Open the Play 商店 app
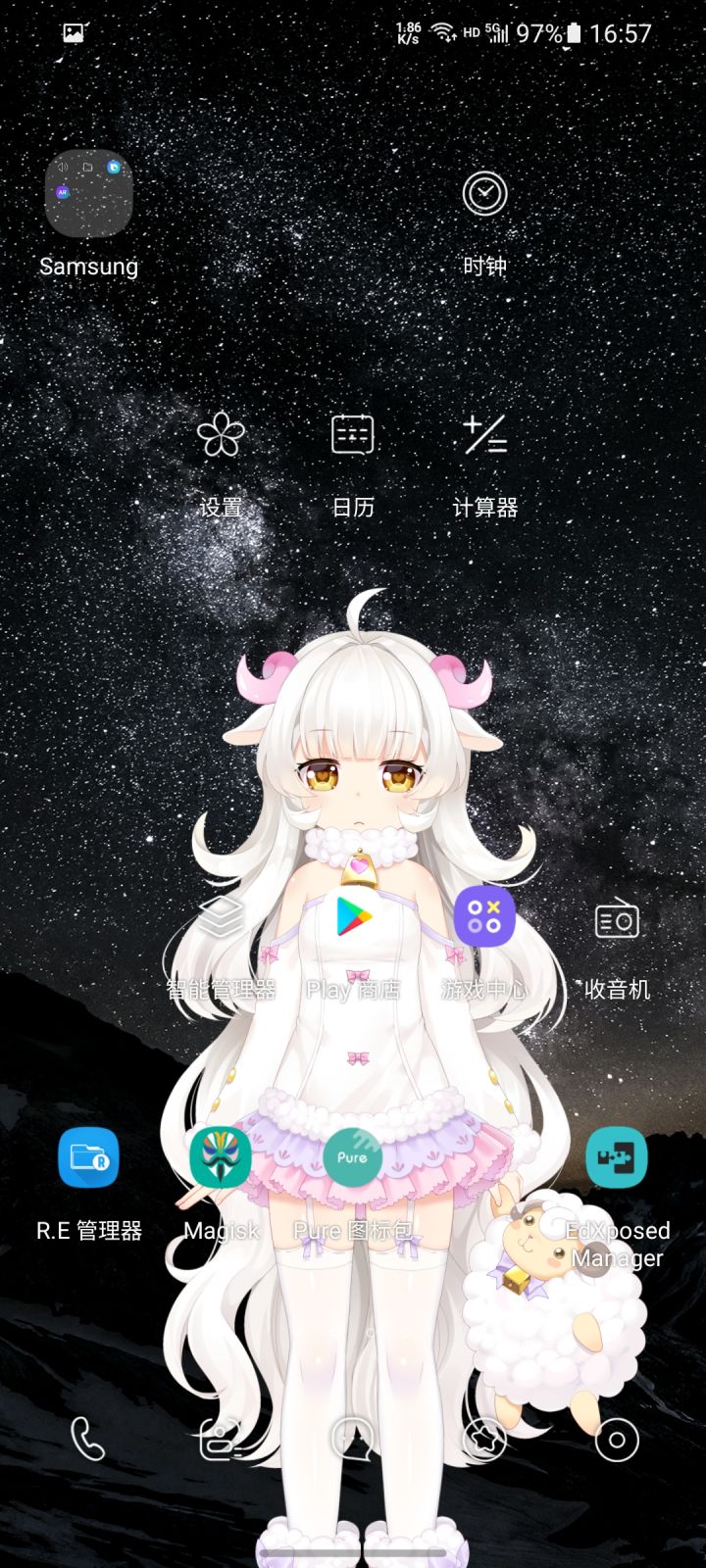 353,919
